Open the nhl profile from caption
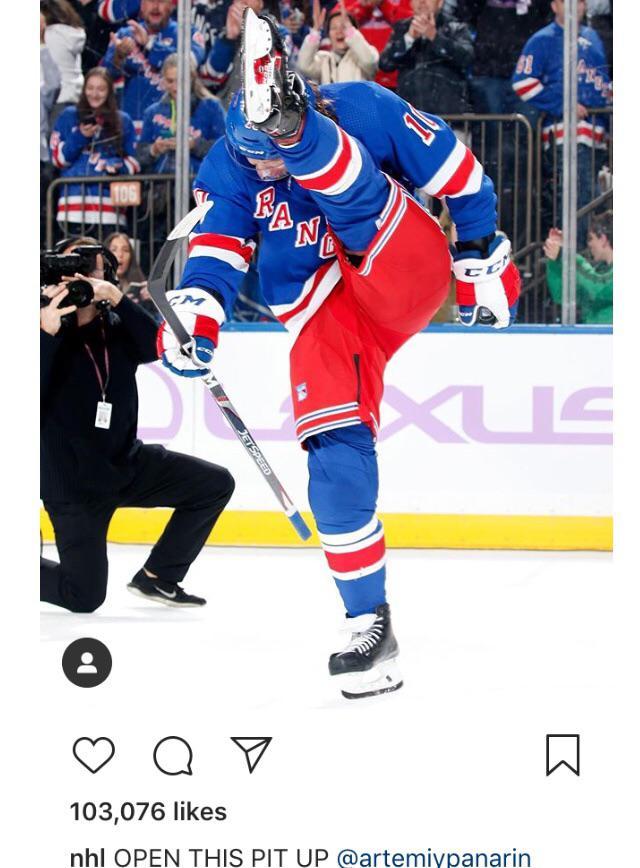640x868 pixels. pyautogui.click(x=87, y=857)
